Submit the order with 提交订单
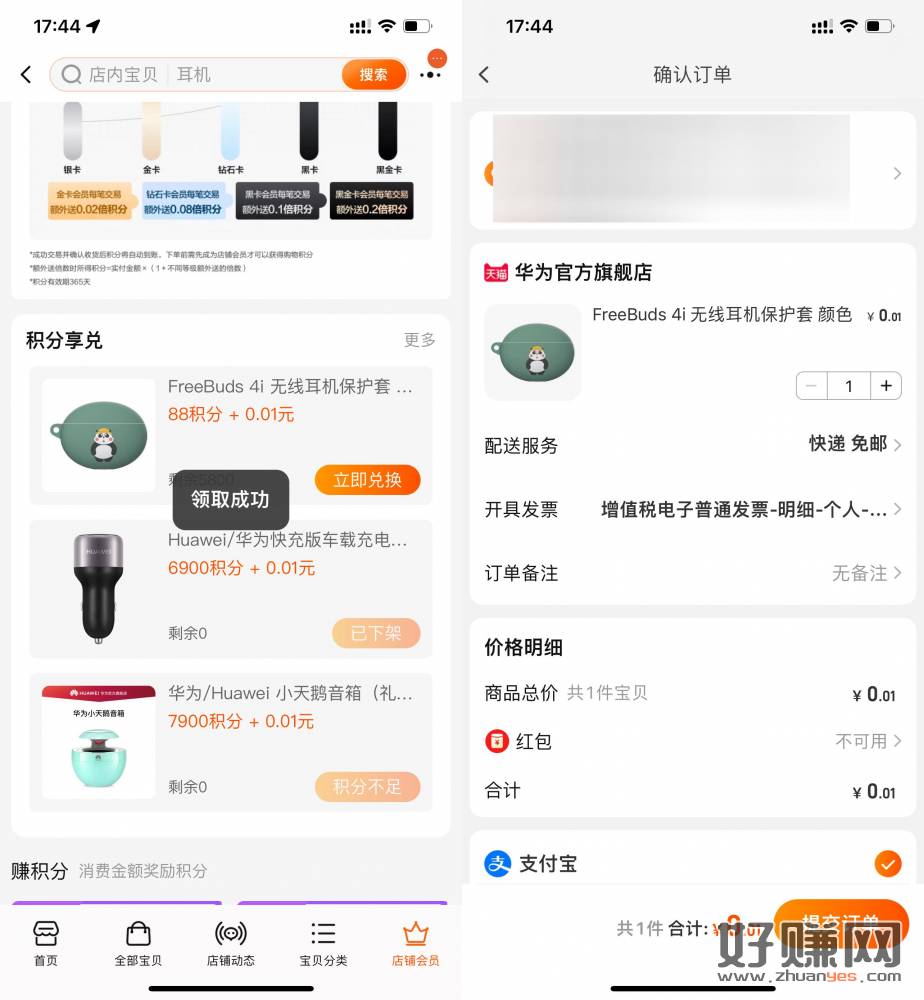924x1000 pixels. 840,922
